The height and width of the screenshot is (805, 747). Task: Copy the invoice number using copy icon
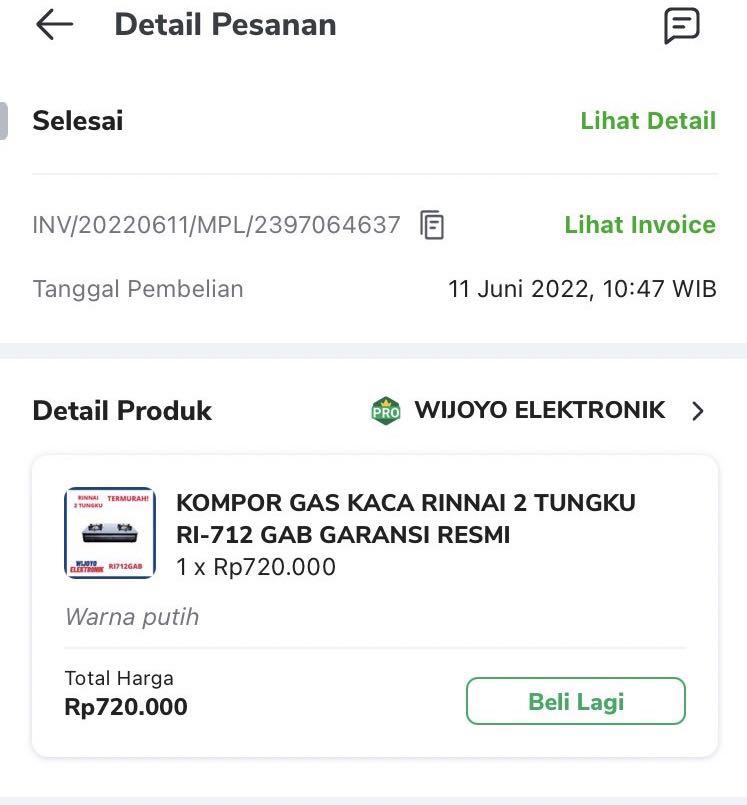click(x=430, y=225)
